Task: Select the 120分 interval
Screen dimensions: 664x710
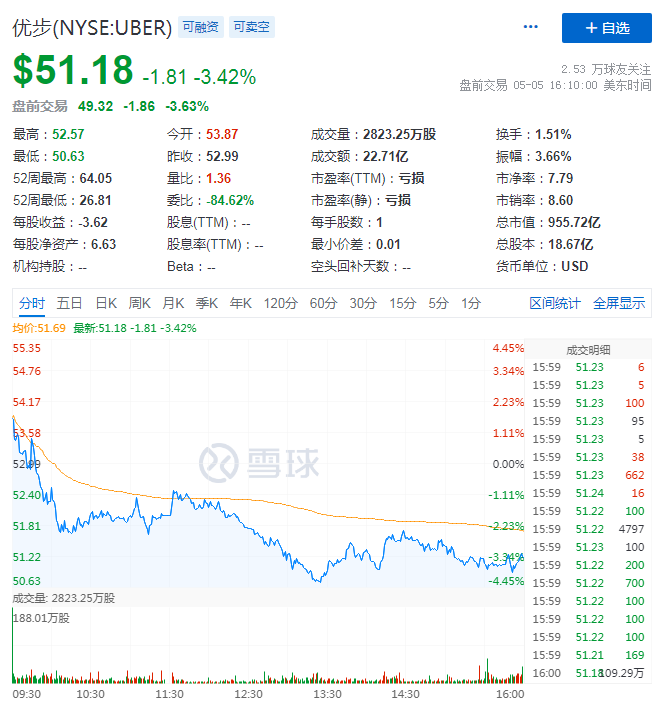Action: tap(280, 303)
